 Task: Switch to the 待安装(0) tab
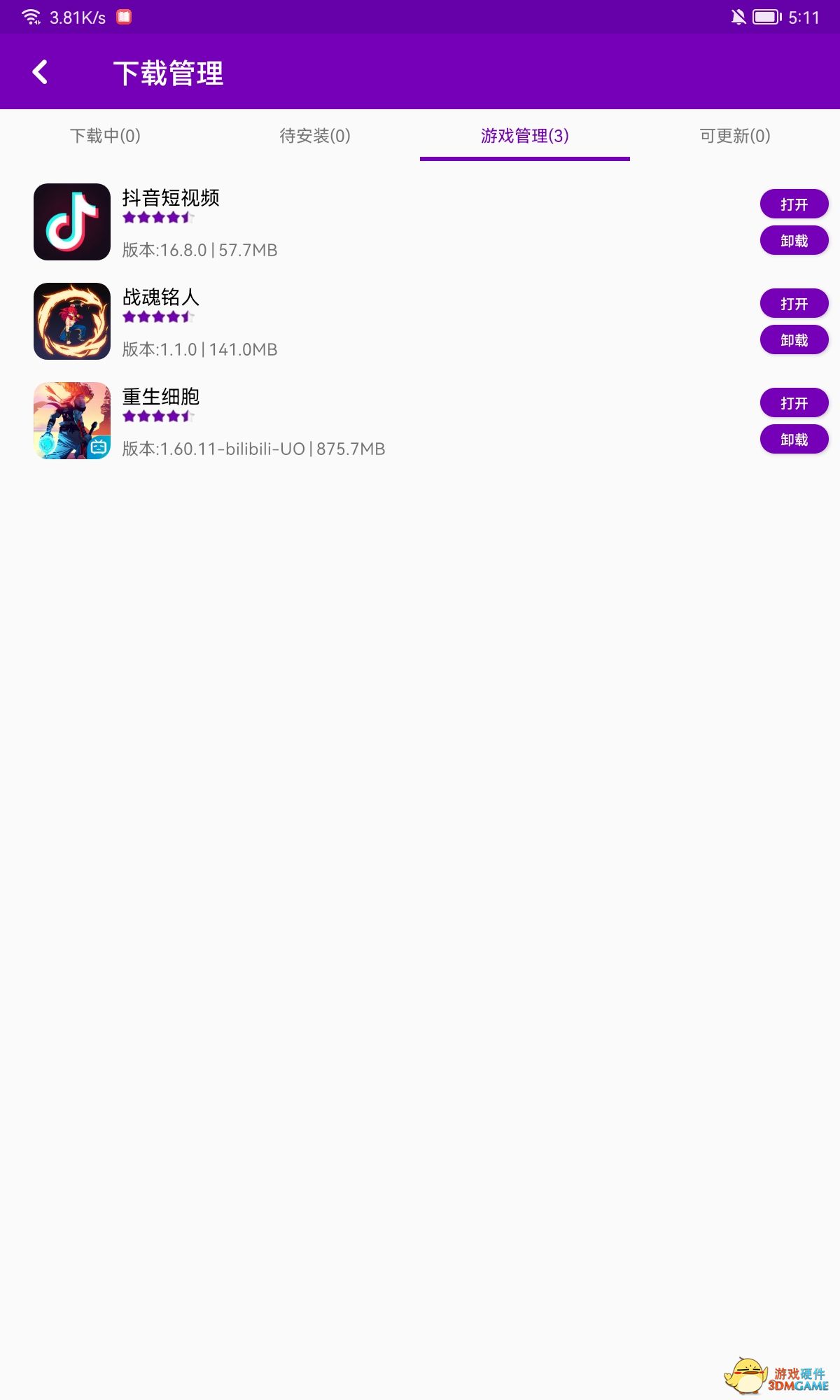[x=315, y=135]
